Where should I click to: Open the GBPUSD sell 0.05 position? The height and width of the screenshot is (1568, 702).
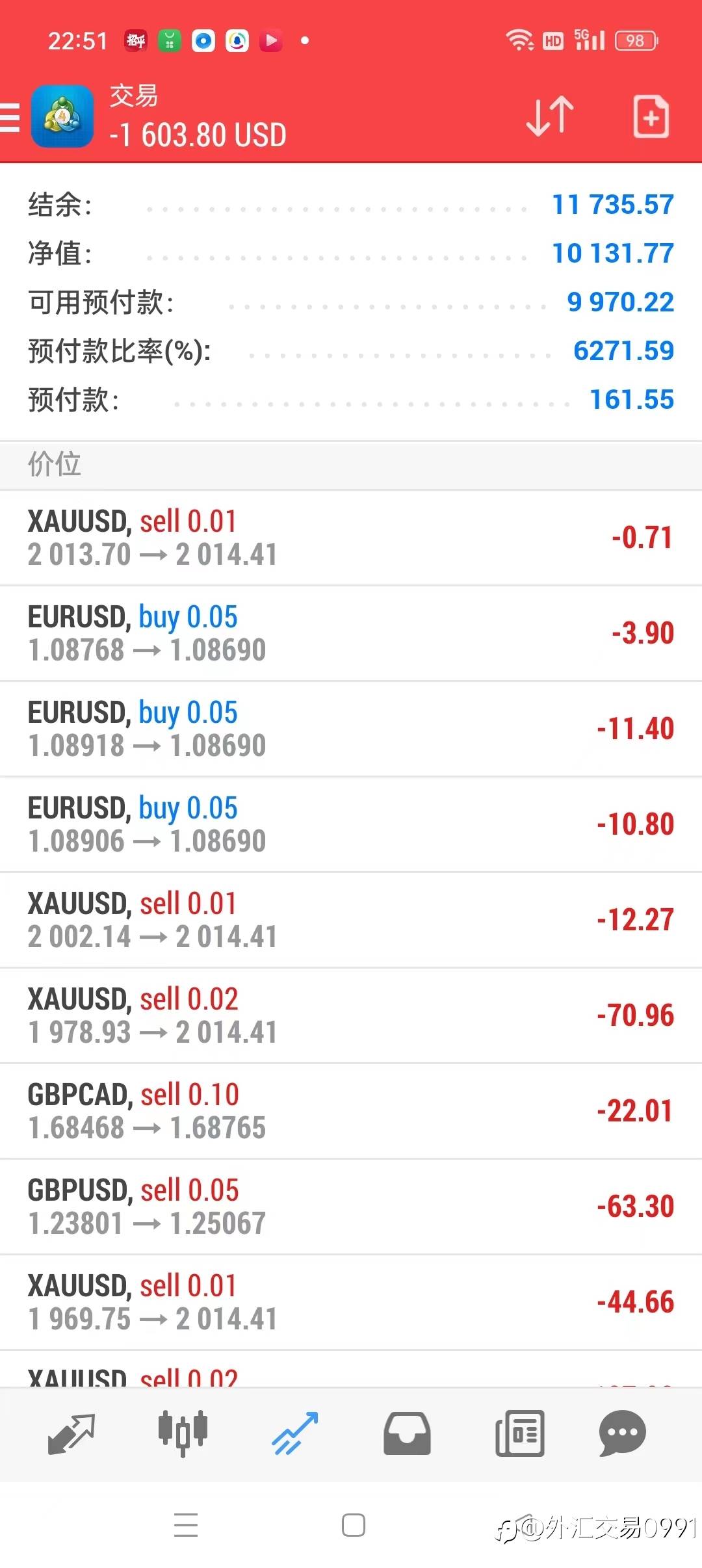click(351, 1207)
